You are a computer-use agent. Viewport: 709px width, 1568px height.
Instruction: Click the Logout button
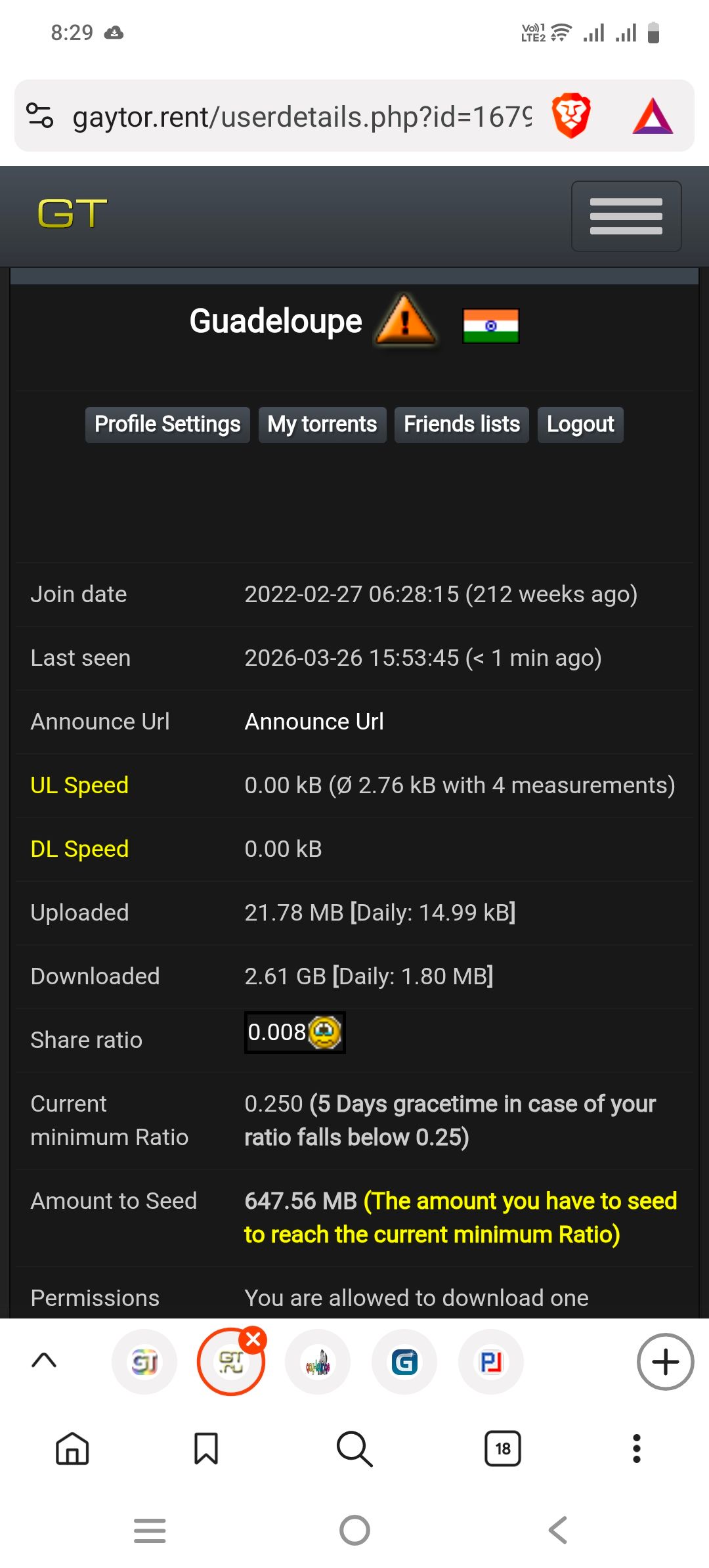pyautogui.click(x=580, y=424)
